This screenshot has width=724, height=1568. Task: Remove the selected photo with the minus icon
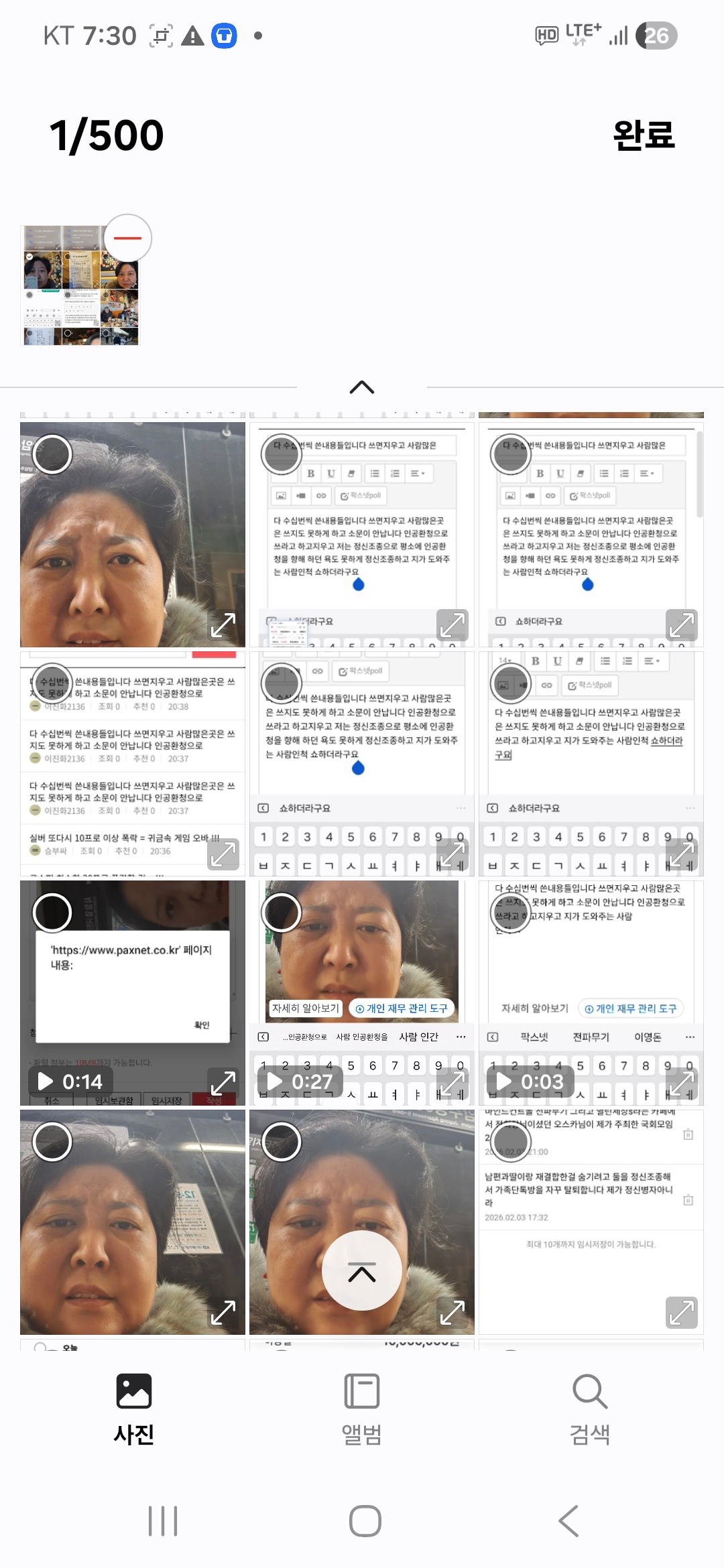[127, 238]
